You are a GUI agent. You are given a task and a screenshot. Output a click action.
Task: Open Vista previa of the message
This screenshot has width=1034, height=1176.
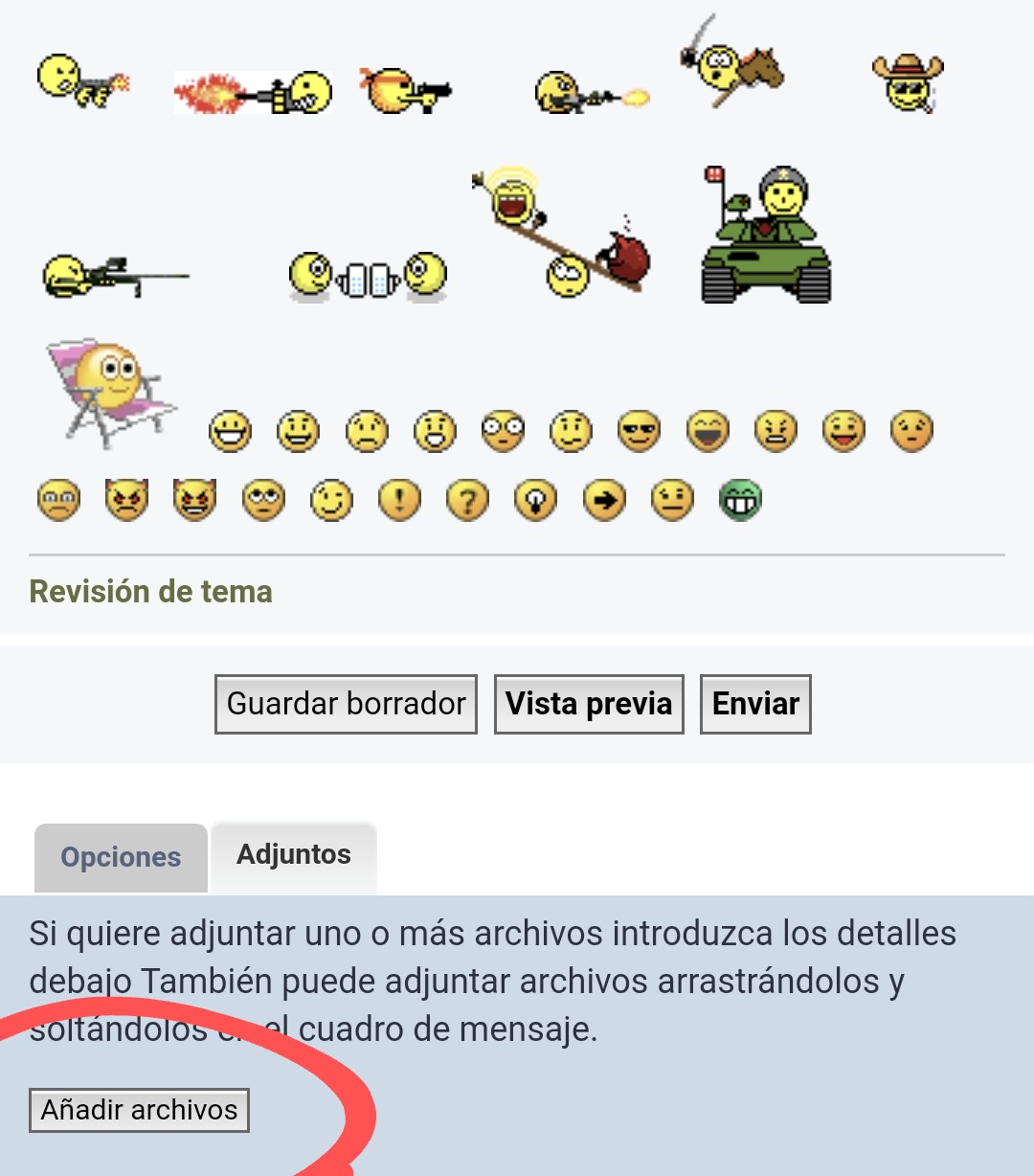(x=589, y=704)
